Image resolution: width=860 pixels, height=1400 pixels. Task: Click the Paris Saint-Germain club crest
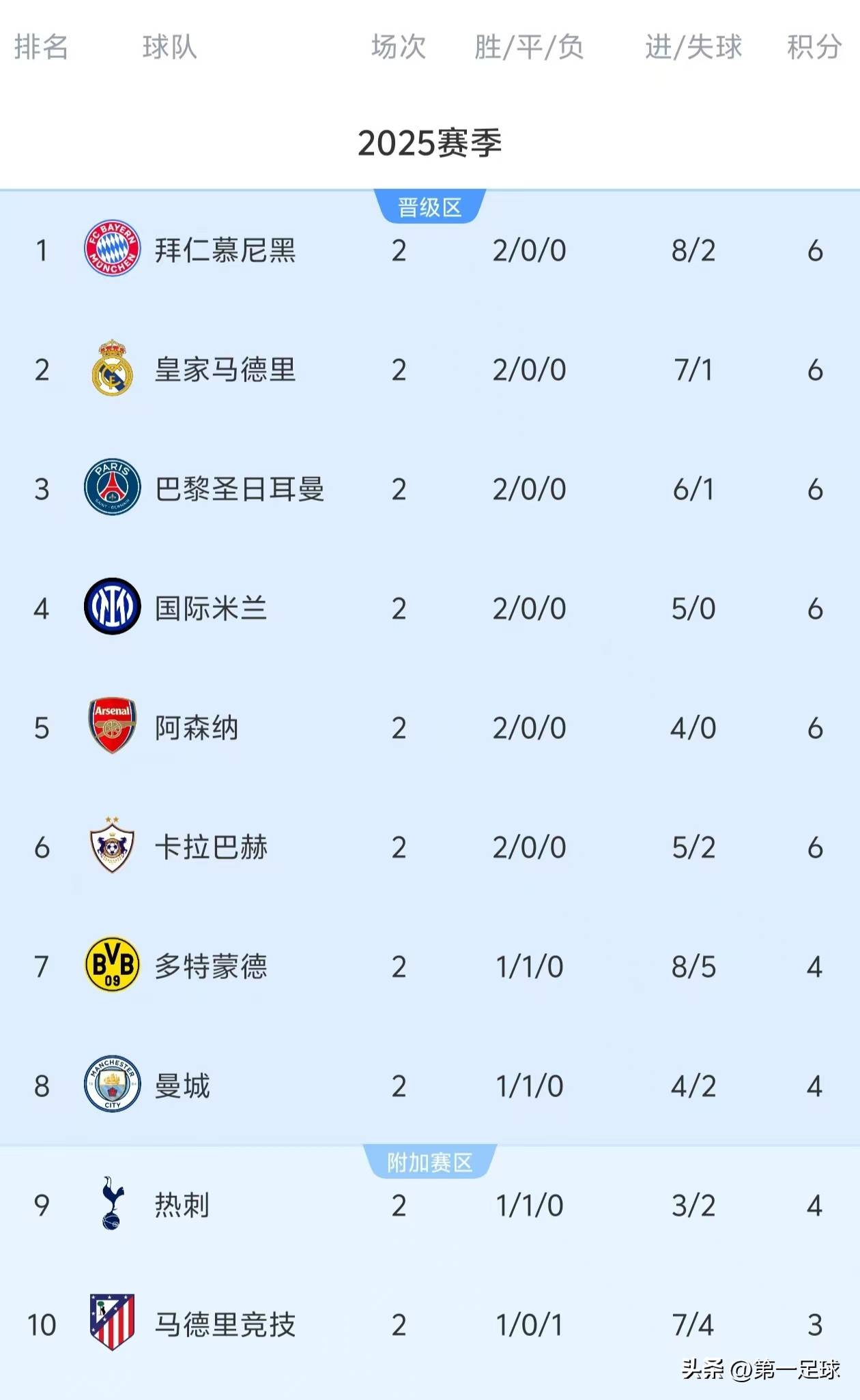pos(111,488)
